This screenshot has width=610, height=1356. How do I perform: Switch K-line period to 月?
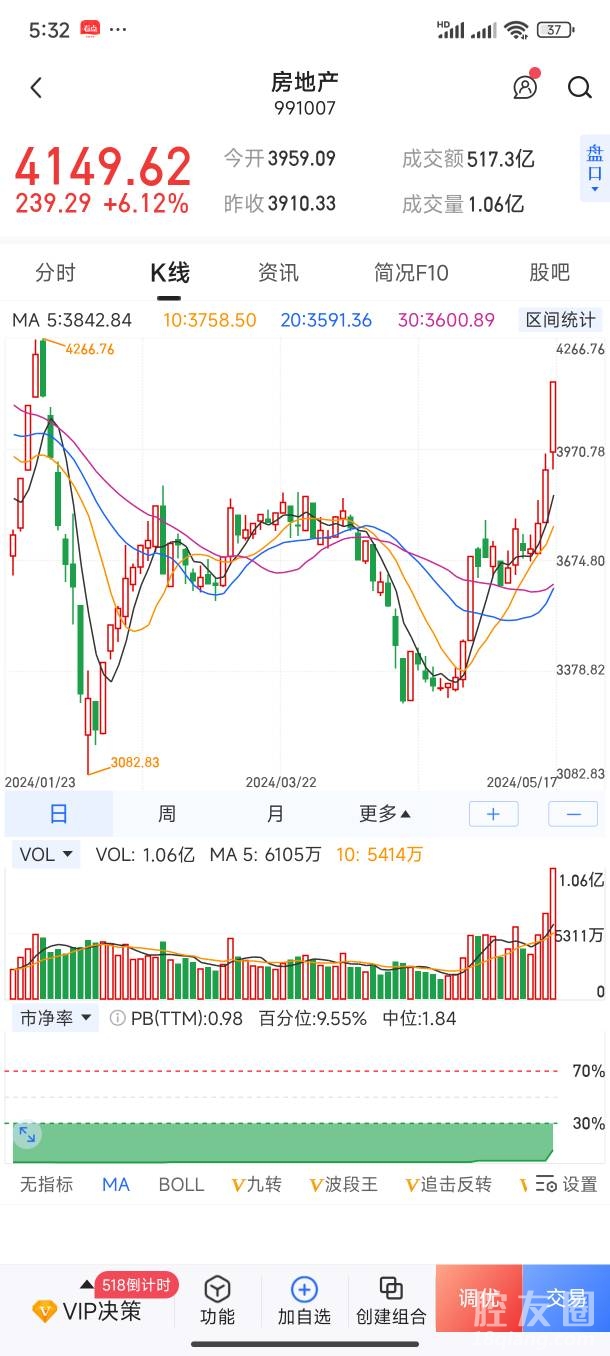click(x=275, y=814)
